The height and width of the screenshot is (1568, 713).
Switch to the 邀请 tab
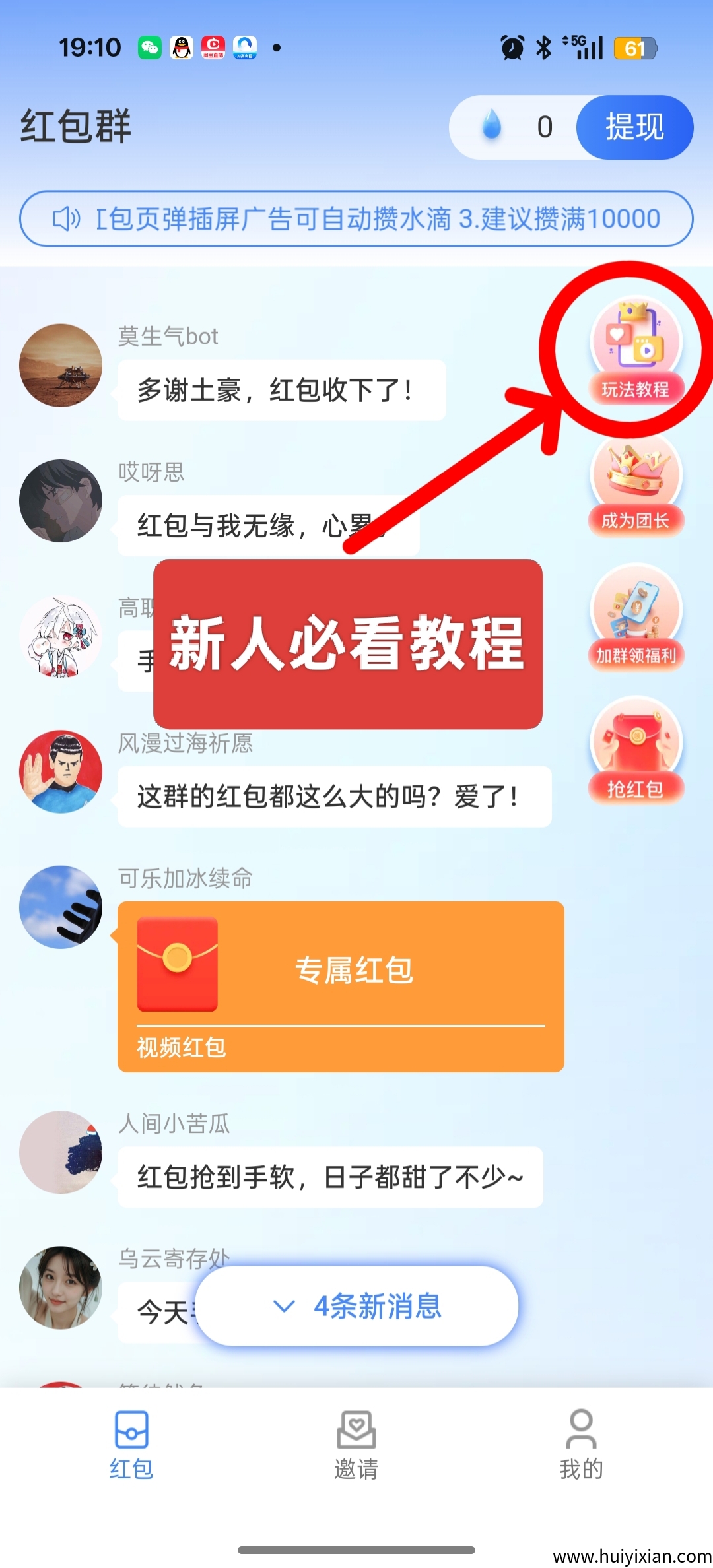coord(356,1445)
